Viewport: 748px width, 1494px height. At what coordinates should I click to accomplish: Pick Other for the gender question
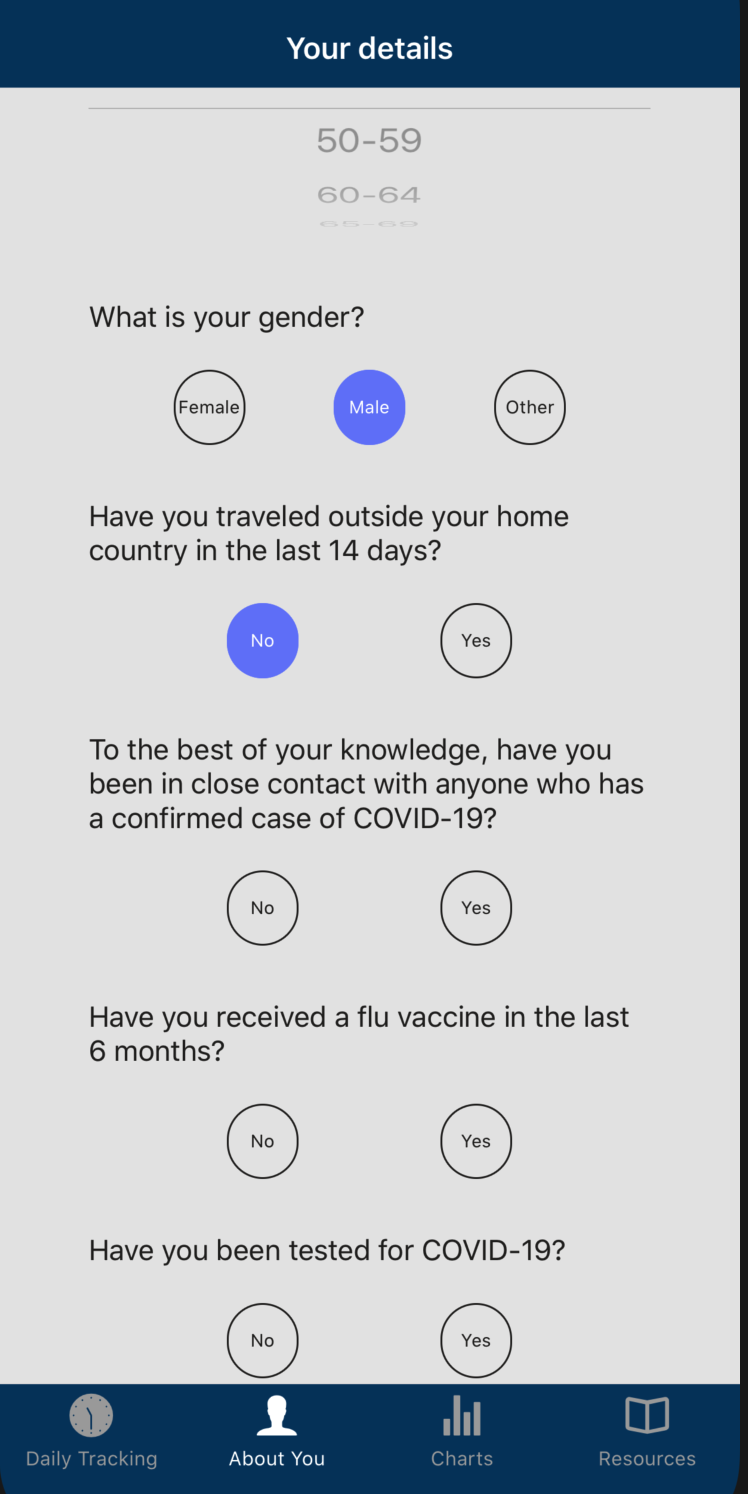tap(530, 407)
